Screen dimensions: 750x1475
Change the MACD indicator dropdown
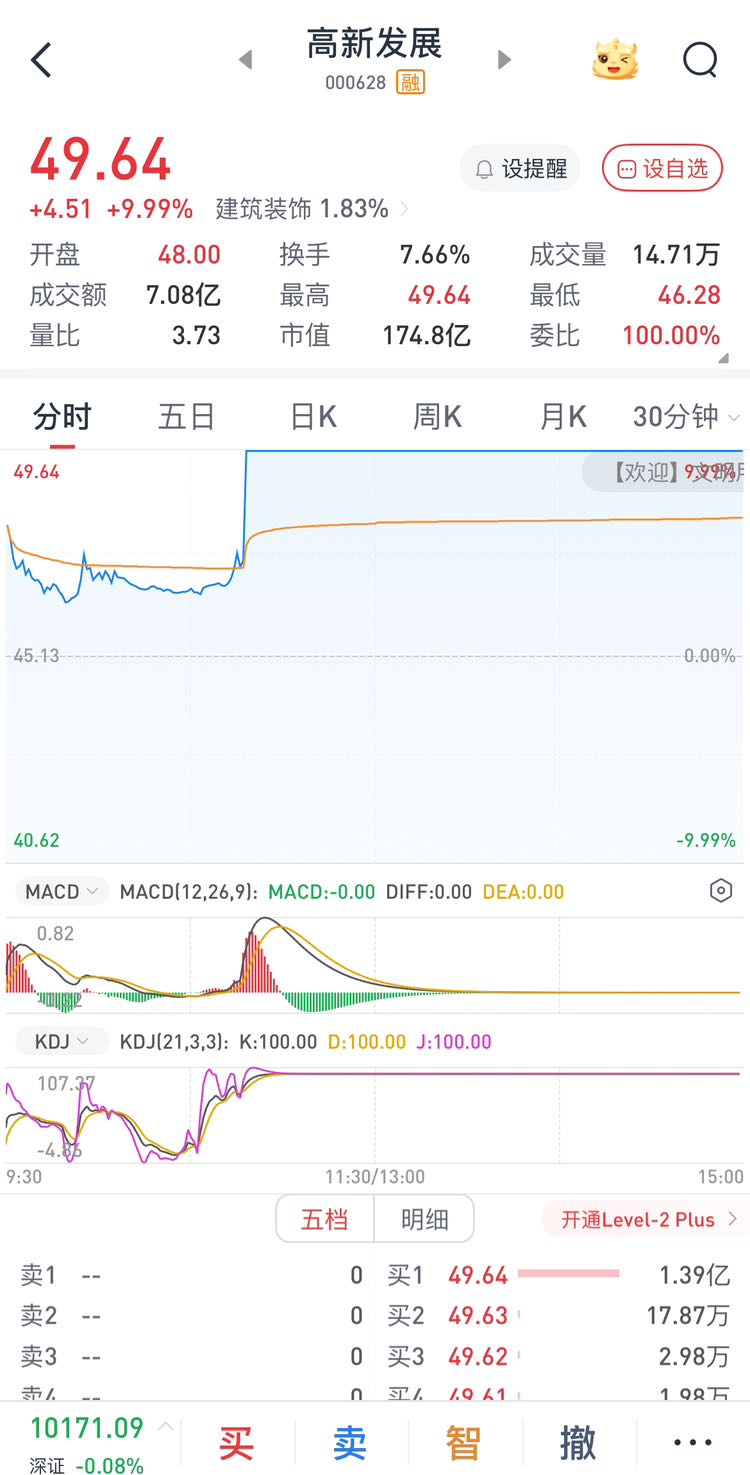[x=62, y=891]
